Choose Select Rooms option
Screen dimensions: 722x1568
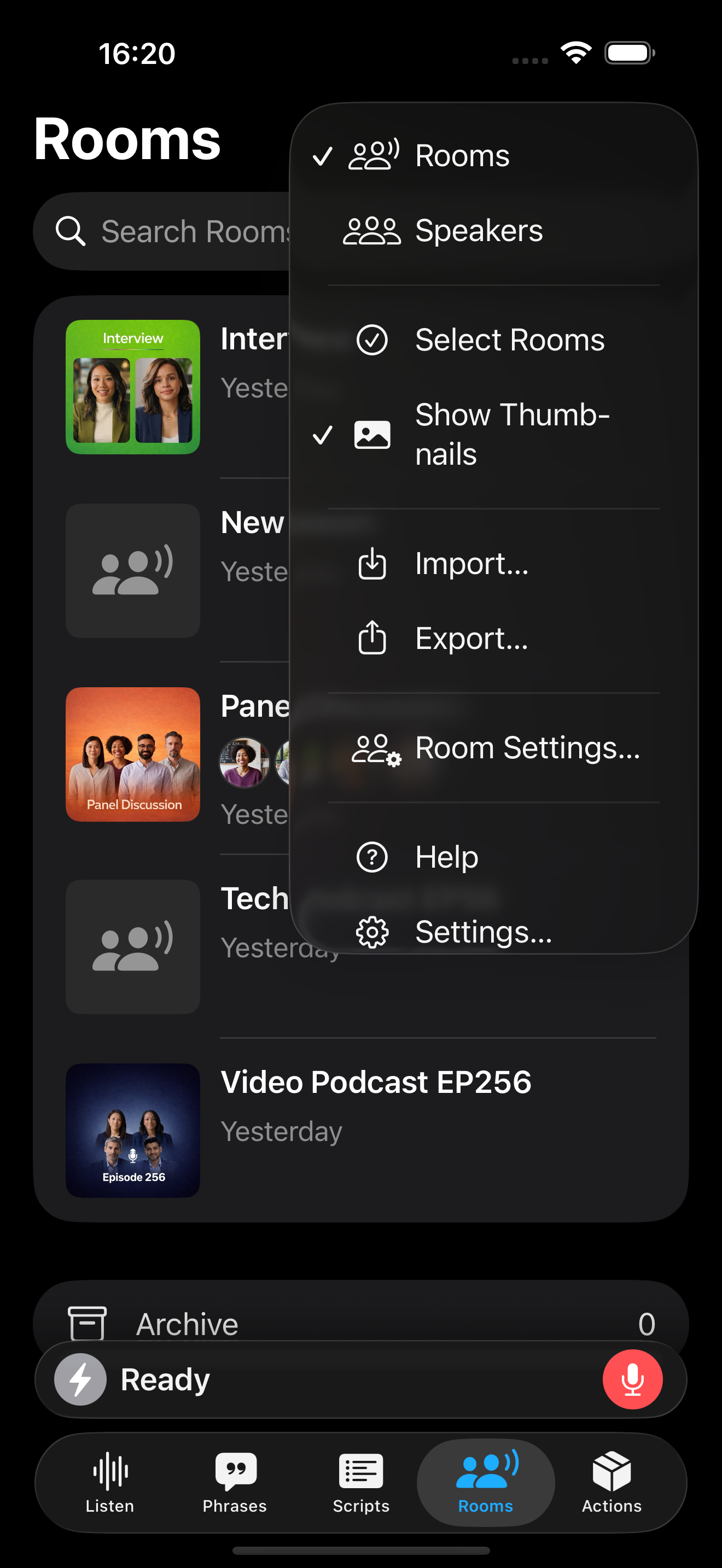tap(509, 340)
